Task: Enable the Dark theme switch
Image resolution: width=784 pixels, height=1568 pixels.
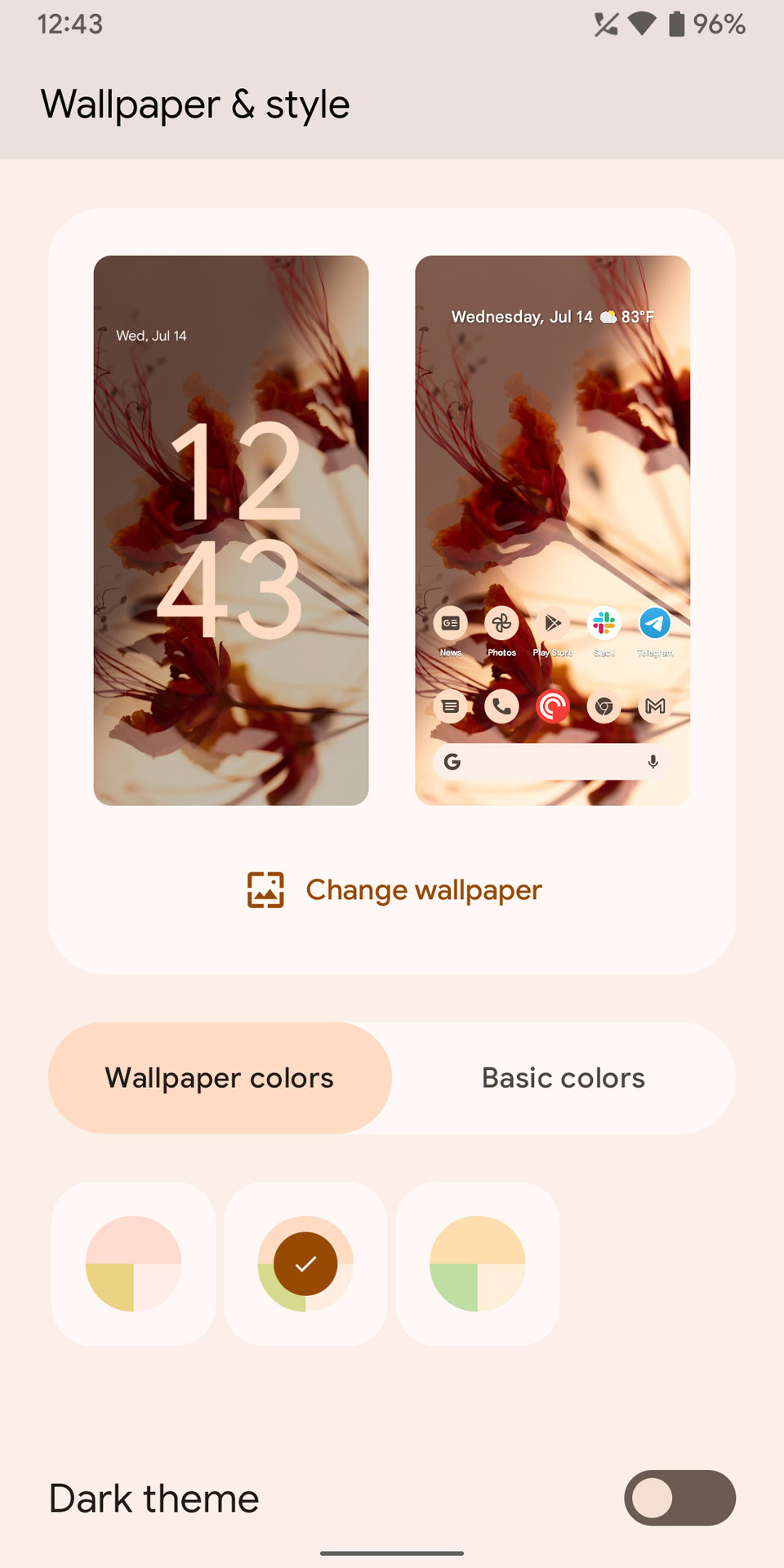Action: [x=680, y=1498]
